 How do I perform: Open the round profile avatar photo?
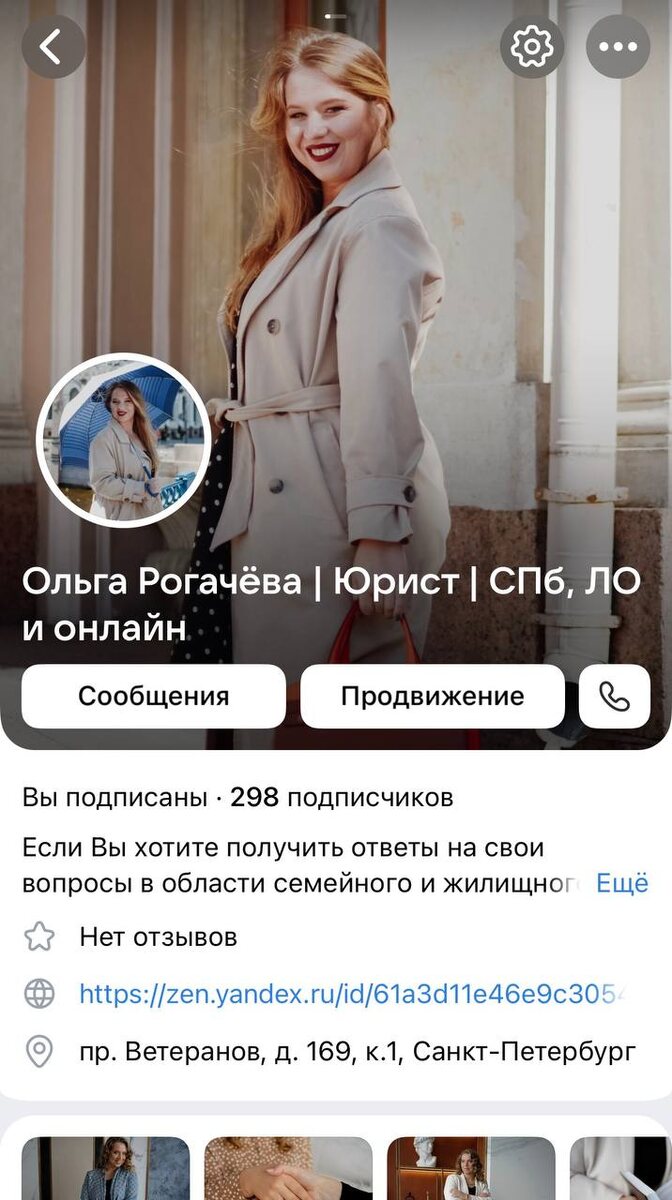coord(125,441)
